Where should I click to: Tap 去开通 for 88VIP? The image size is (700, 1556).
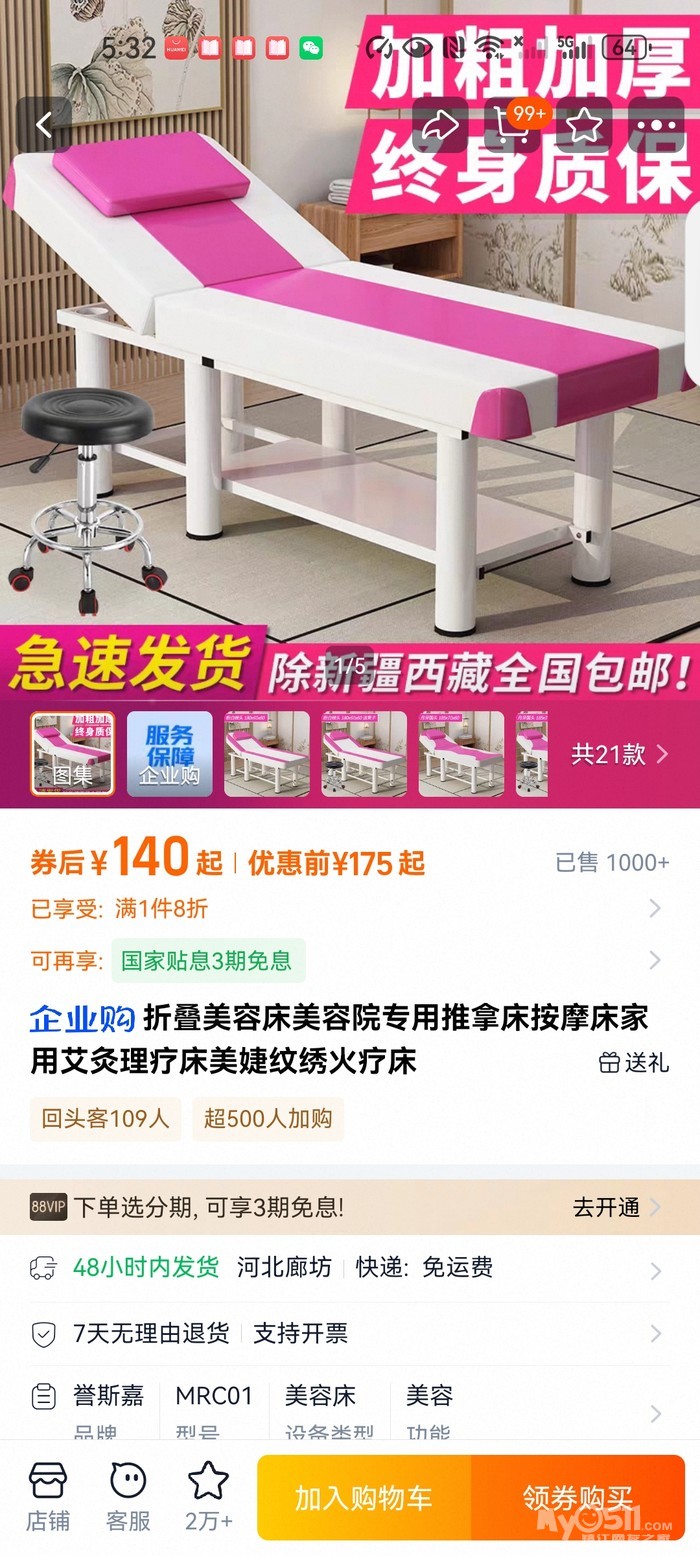click(x=617, y=1207)
